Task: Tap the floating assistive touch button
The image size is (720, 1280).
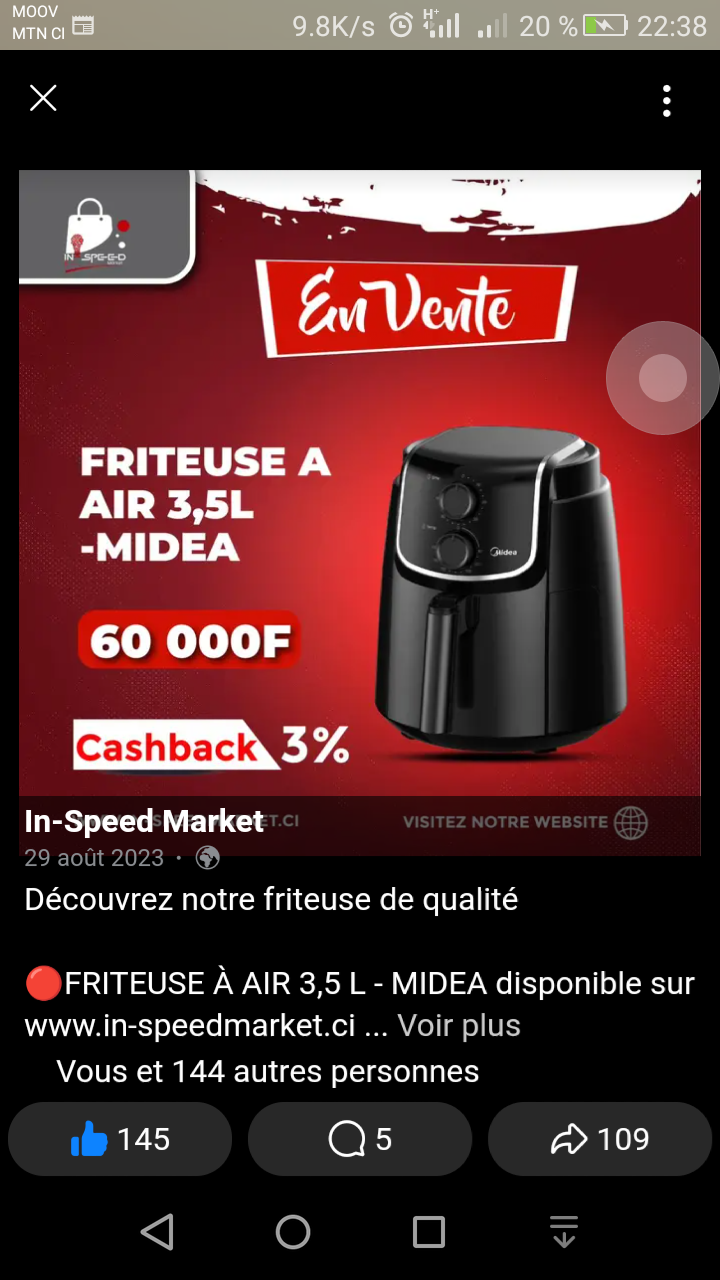Action: click(662, 378)
